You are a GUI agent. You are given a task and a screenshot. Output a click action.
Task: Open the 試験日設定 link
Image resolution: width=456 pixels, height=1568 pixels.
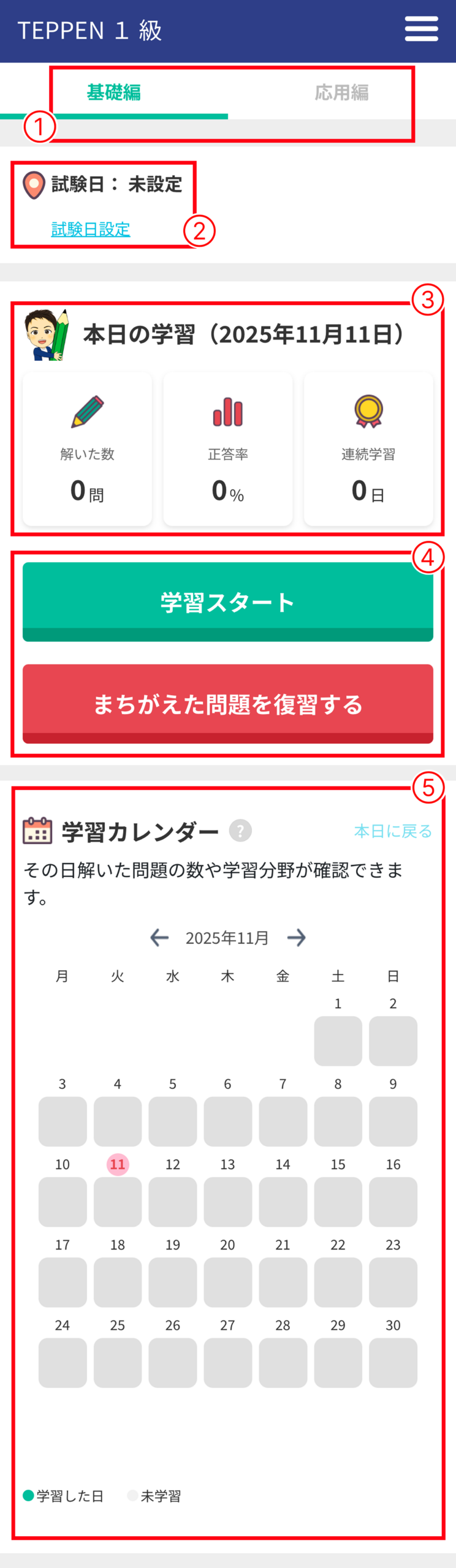coord(91,230)
